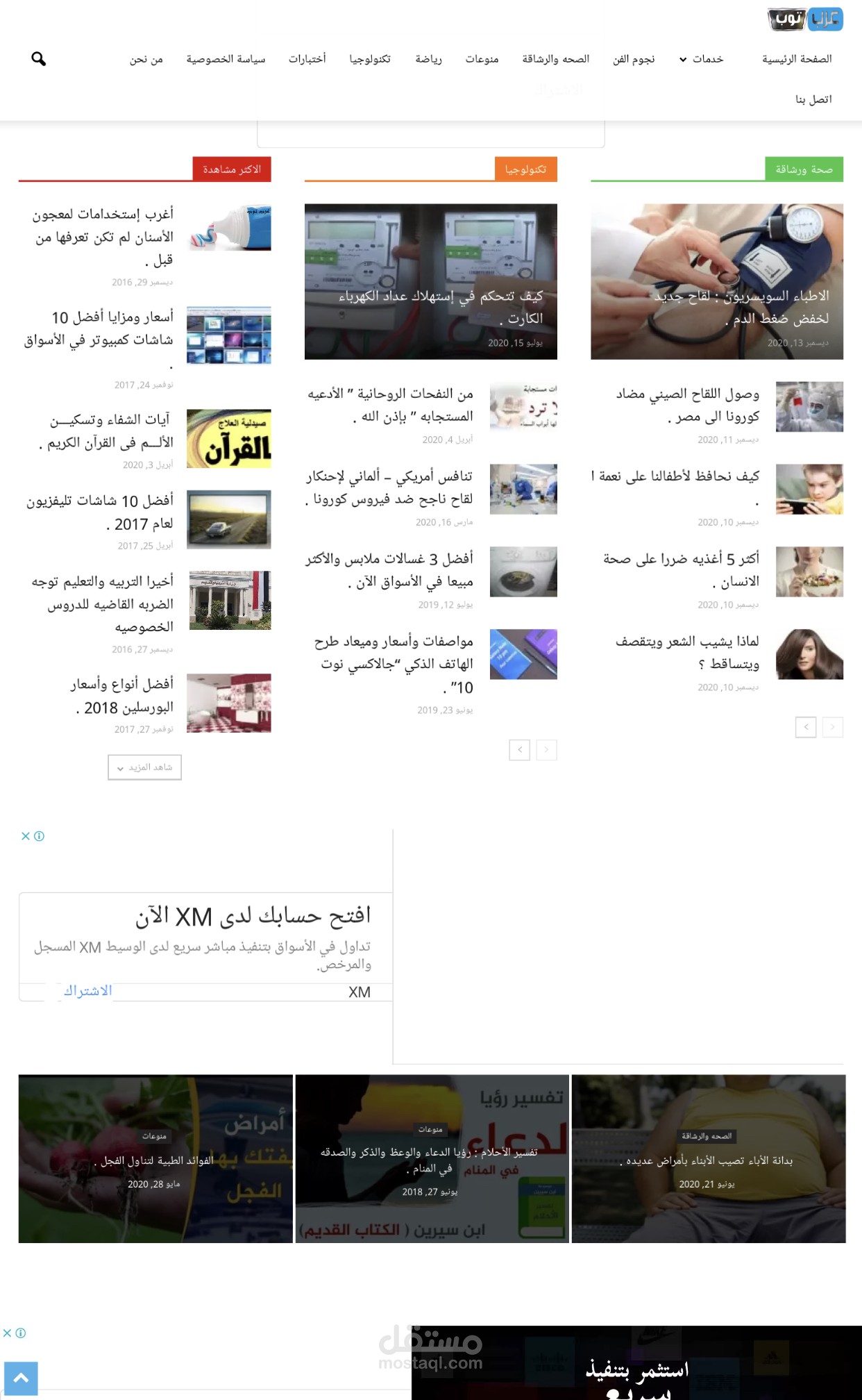Open the search magnifier icon
This screenshot has width=862, height=1400.
point(39,59)
